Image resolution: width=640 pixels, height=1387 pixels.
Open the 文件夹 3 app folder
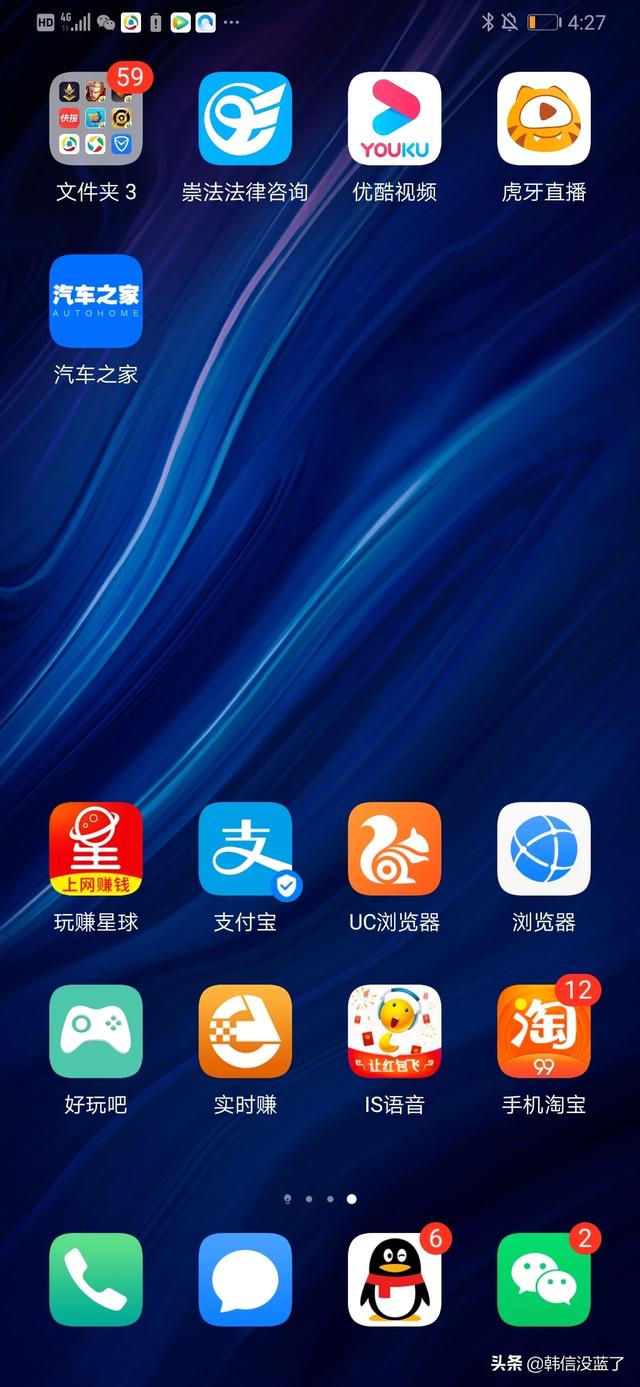coord(96,119)
